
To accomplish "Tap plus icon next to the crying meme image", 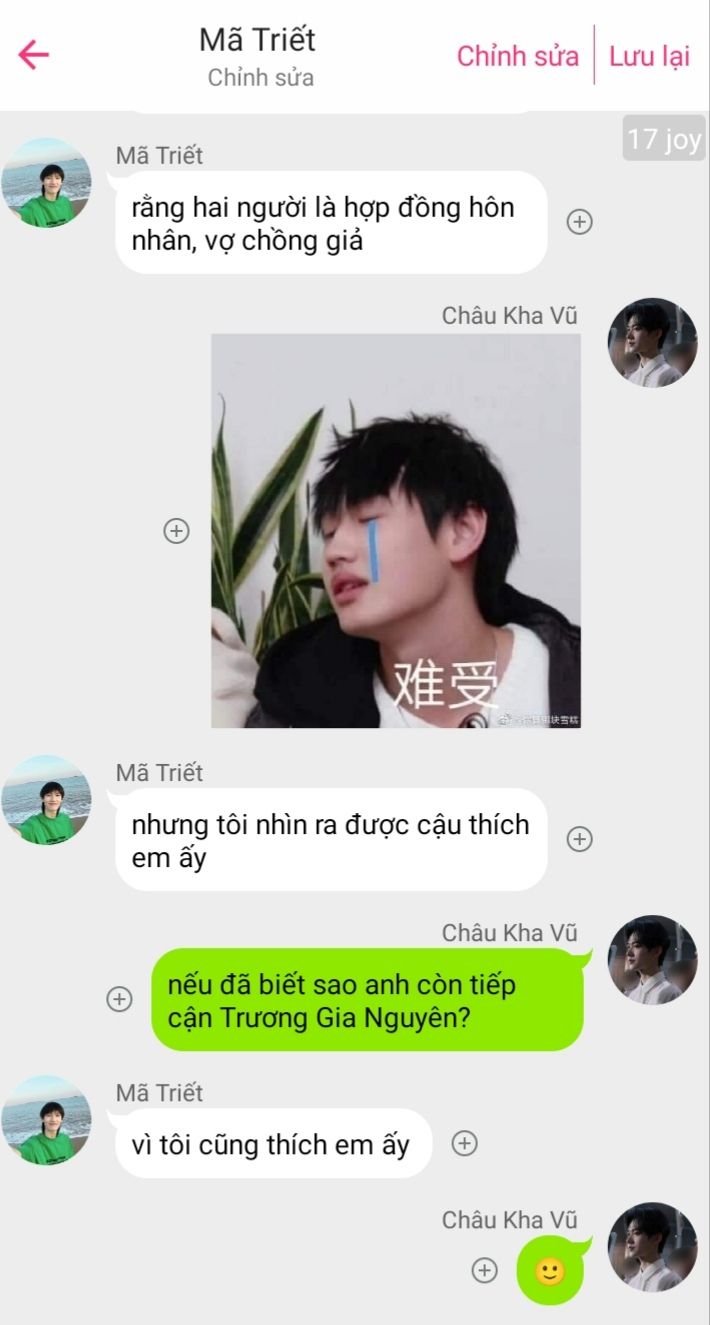I will [x=176, y=531].
